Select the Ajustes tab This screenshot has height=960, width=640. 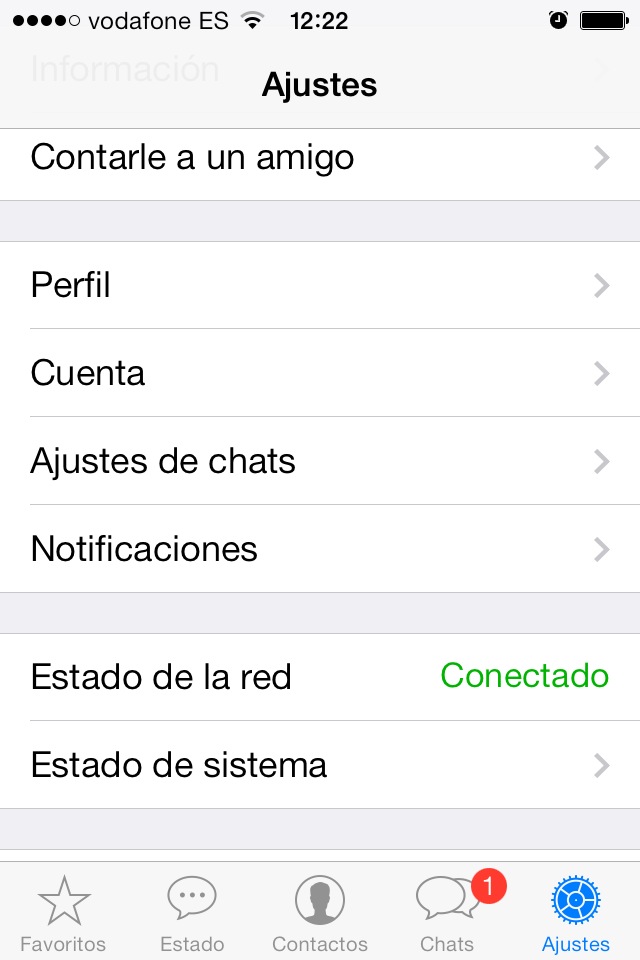click(x=575, y=912)
